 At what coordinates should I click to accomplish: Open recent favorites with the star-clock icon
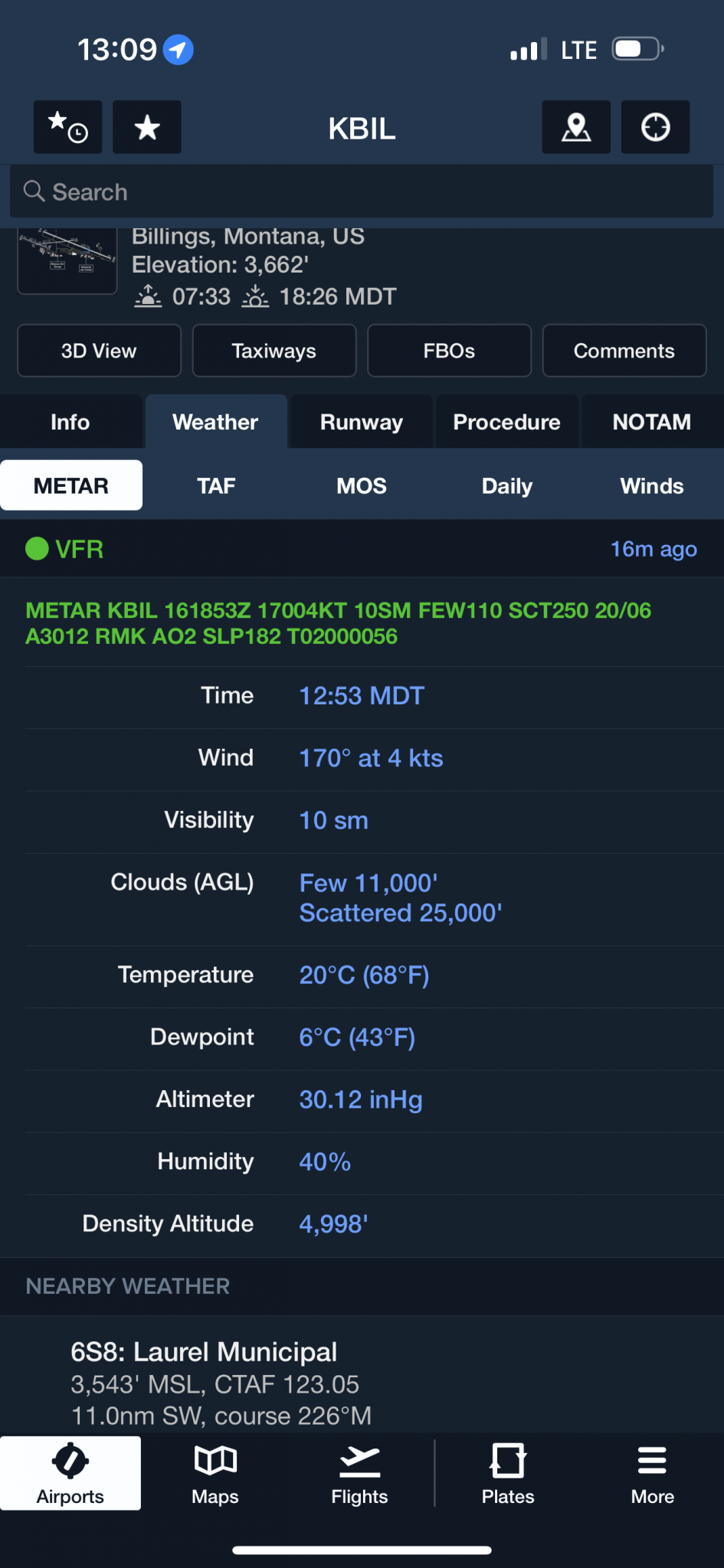[67, 127]
